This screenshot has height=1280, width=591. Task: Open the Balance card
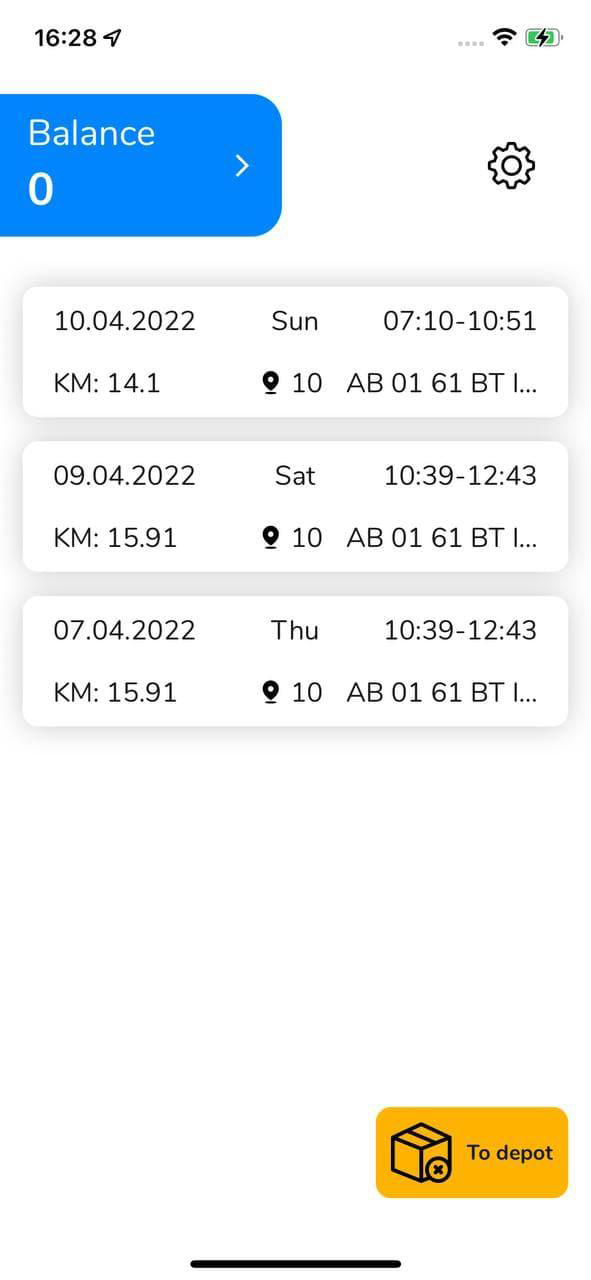click(x=140, y=165)
